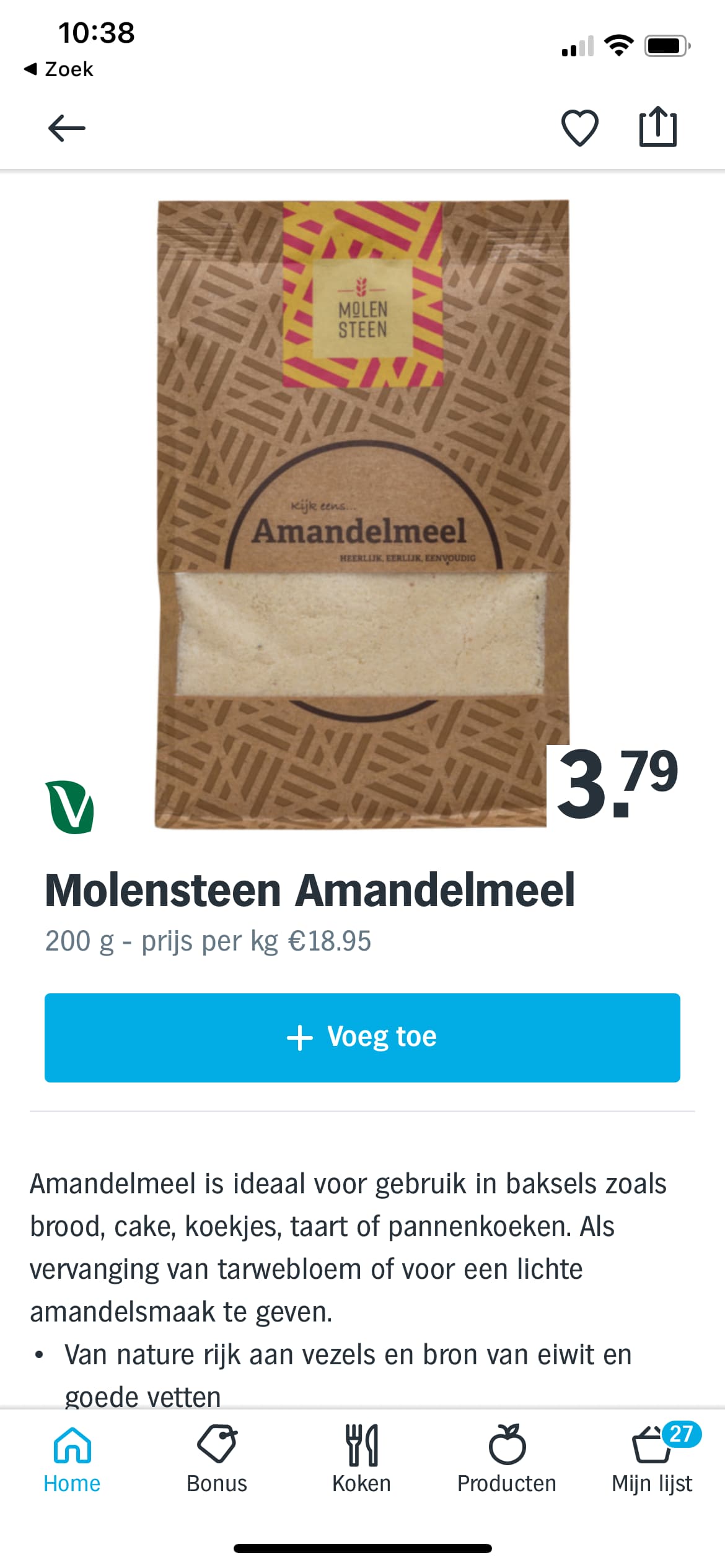Open the Bonus tab
The image size is (725, 1568).
[217, 1460]
